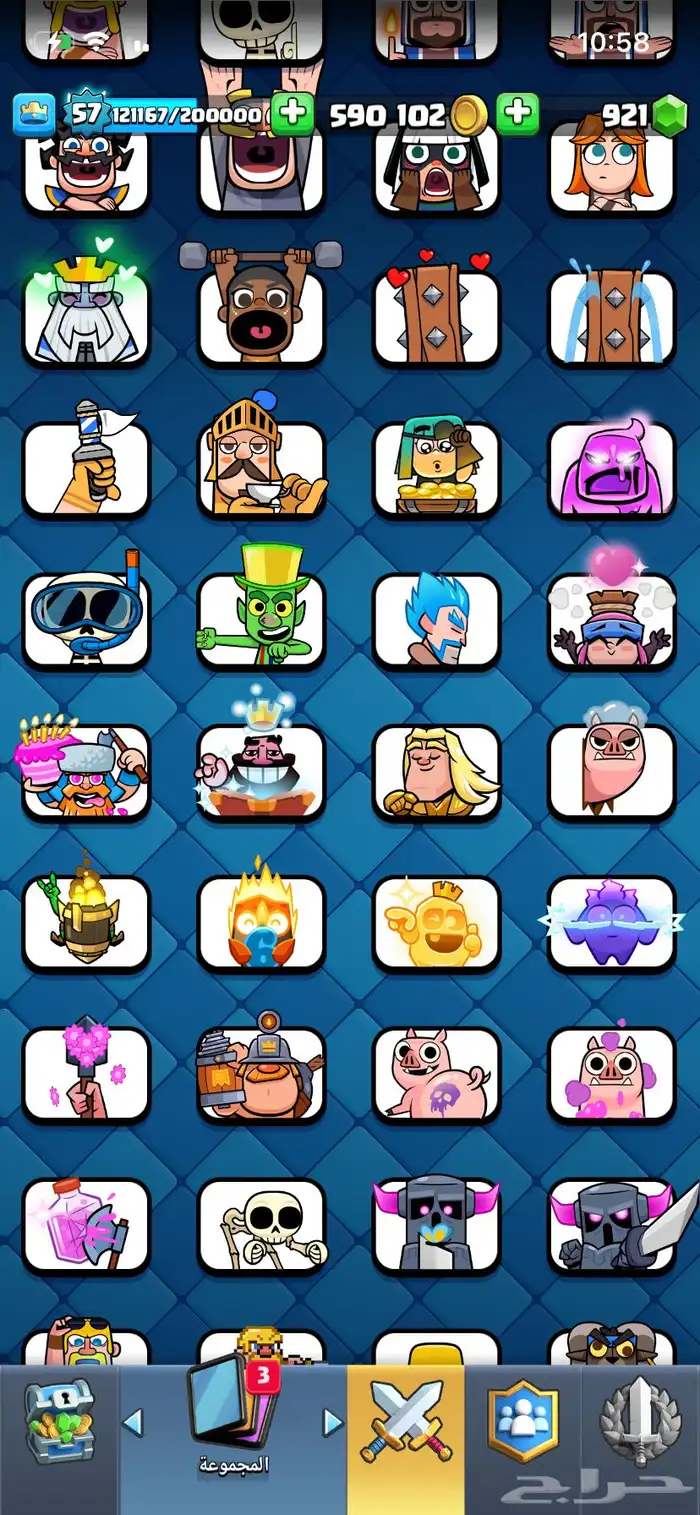Viewport: 700px width, 1515px height.
Task: Open the Clan social tab
Action: tap(522, 1425)
